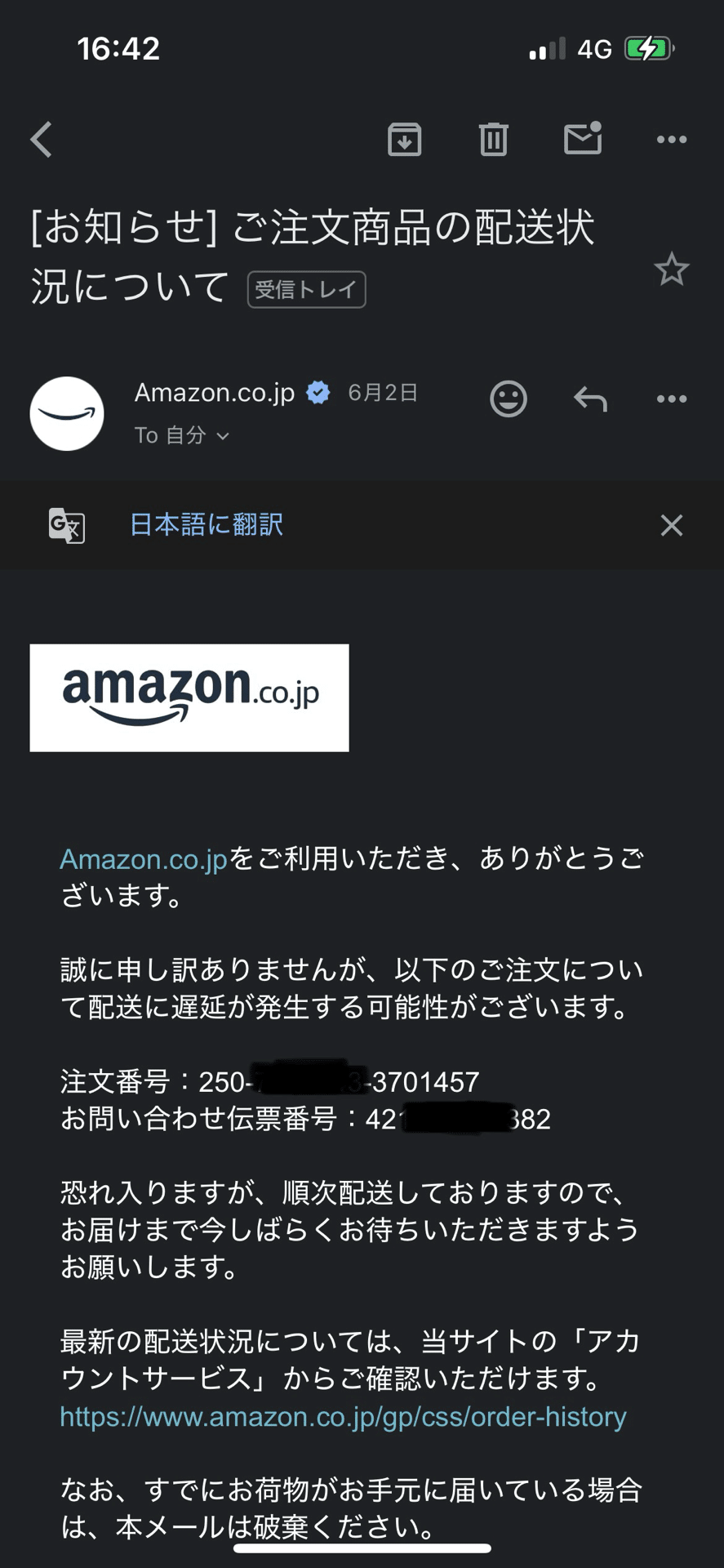This screenshot has height=1568, width=724.
Task: Tap the Amazon sender avatar image
Action: [x=66, y=413]
